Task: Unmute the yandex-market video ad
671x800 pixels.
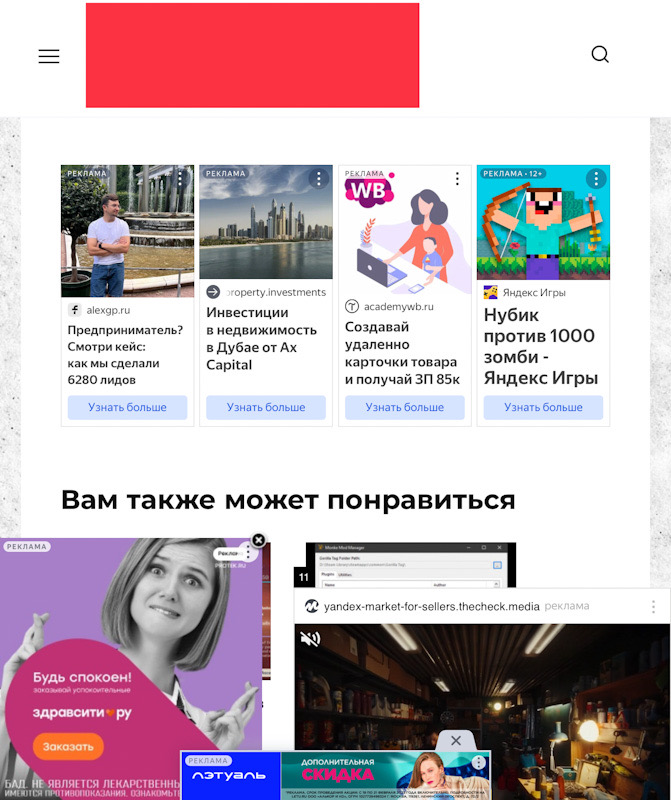Action: tap(310, 639)
